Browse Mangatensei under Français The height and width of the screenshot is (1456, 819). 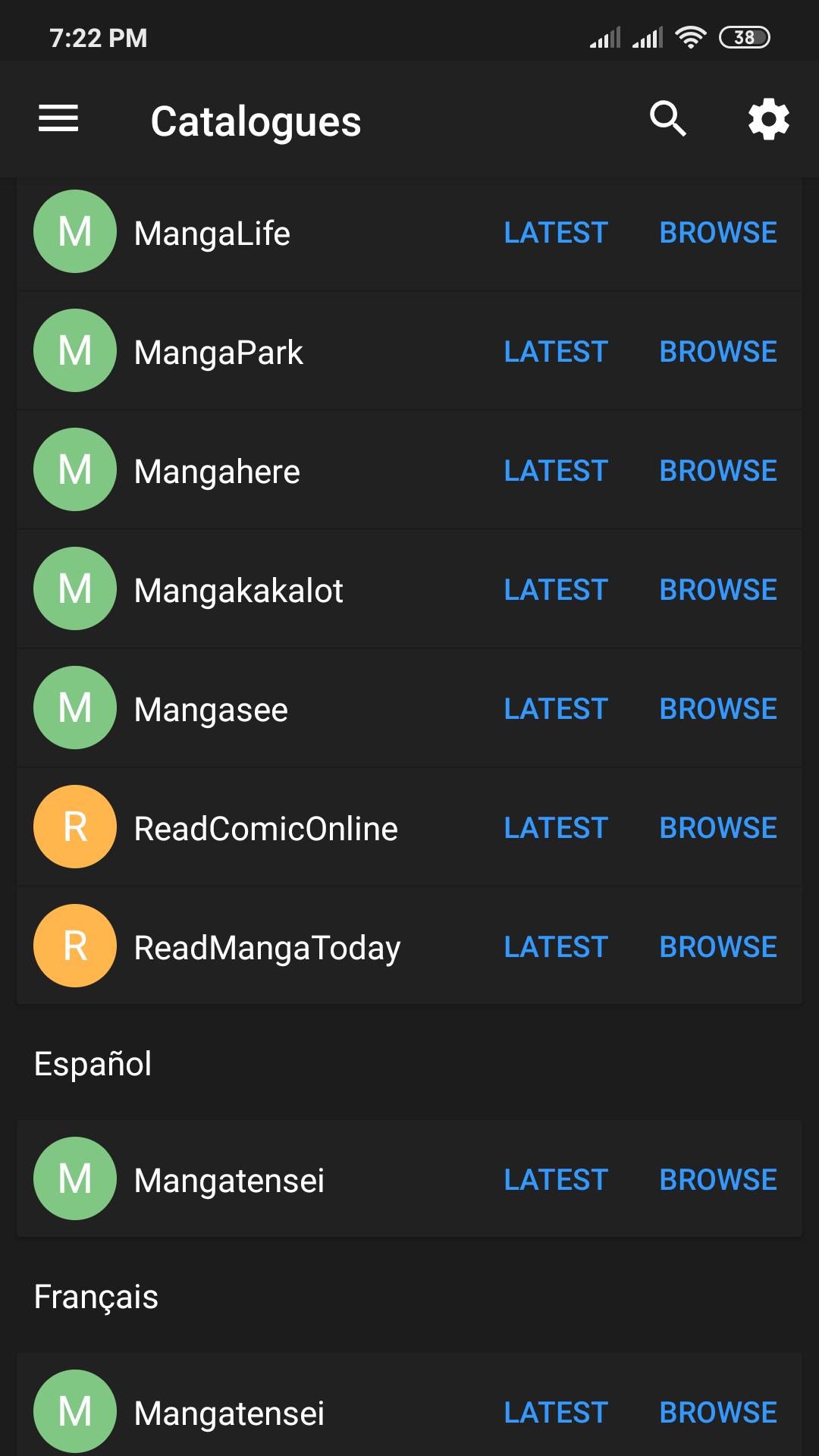[x=717, y=1413]
